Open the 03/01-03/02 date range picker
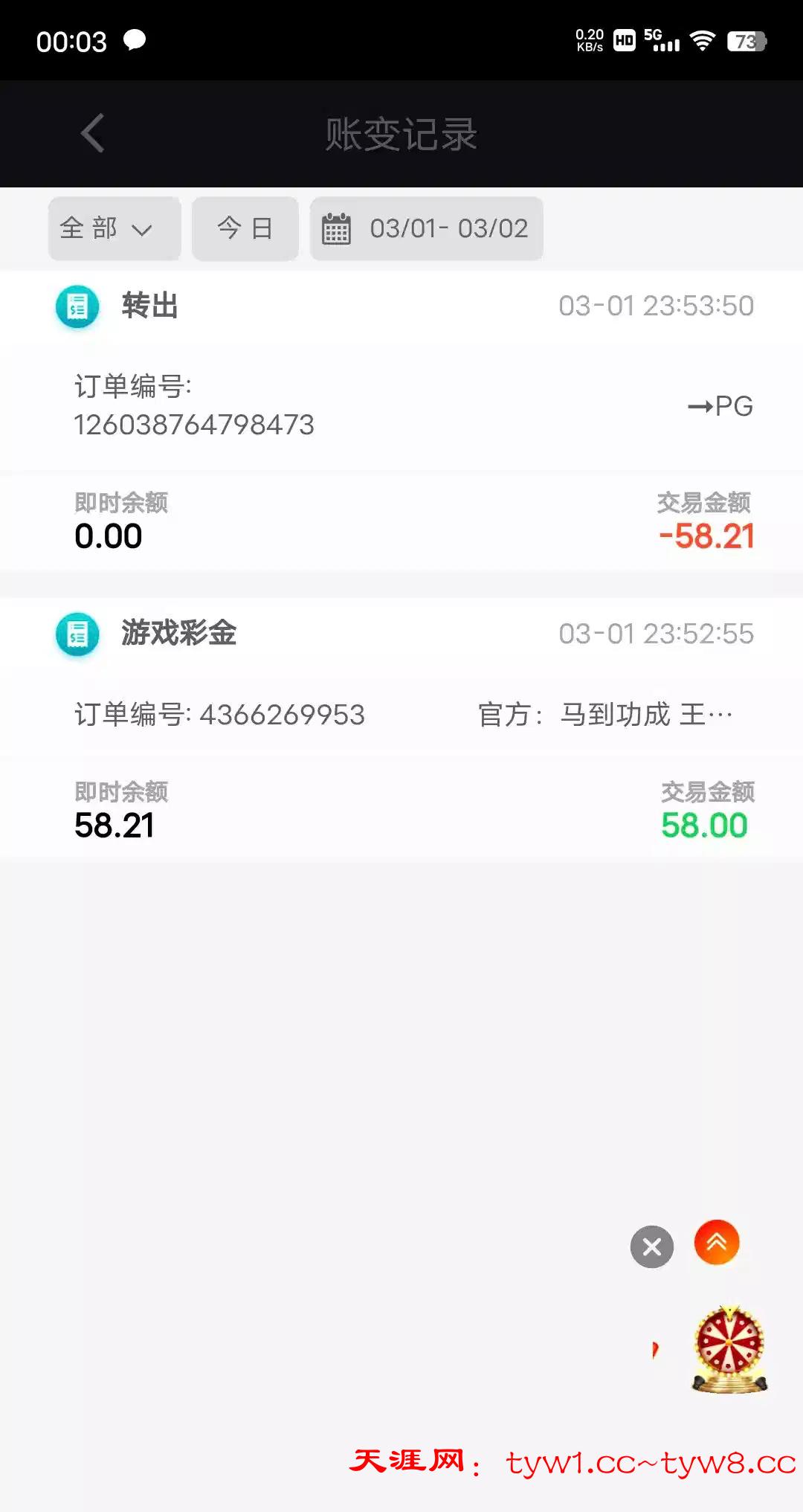Image resolution: width=803 pixels, height=1512 pixels. 426,228
